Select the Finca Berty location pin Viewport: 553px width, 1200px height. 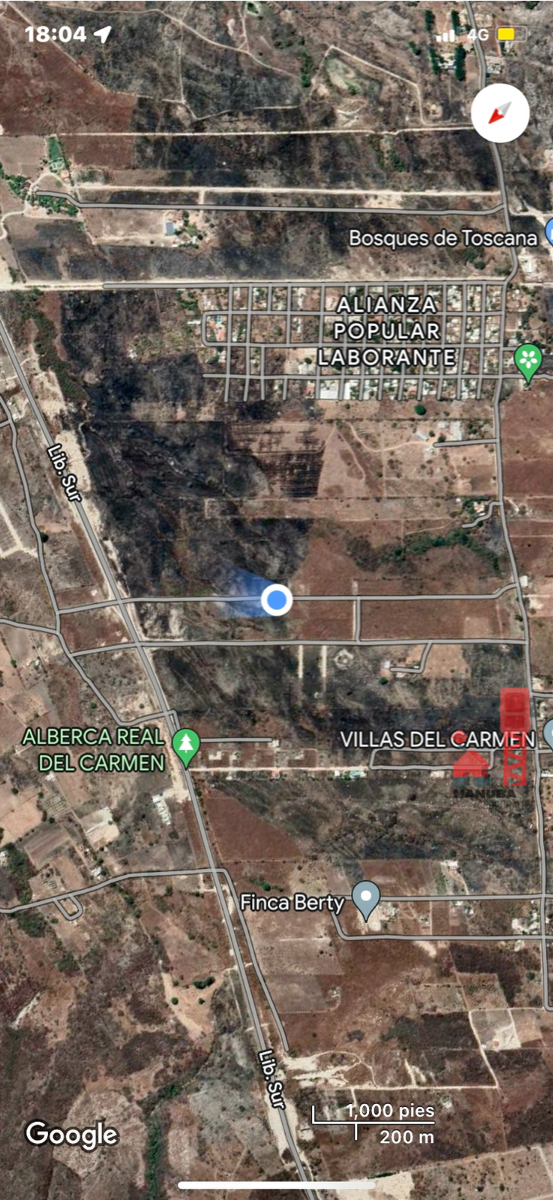367,900
